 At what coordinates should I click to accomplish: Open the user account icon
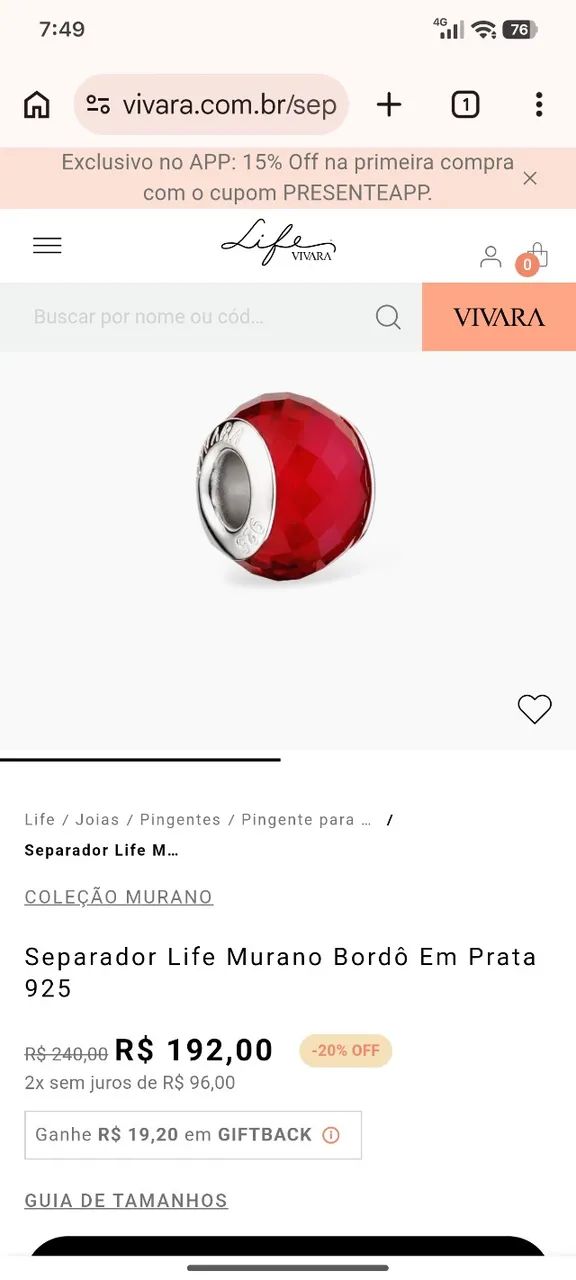[x=490, y=257]
